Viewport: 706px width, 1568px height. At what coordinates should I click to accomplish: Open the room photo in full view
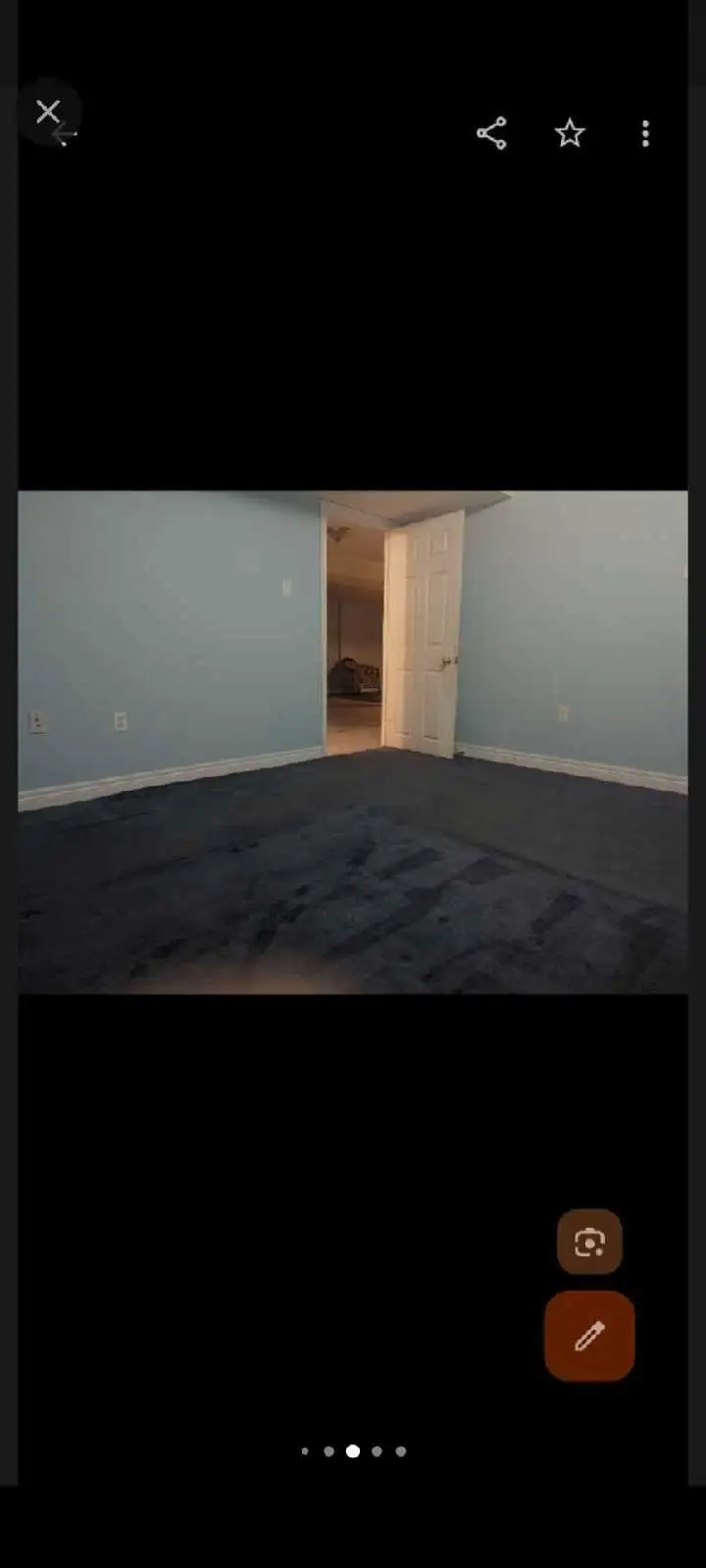(353, 742)
